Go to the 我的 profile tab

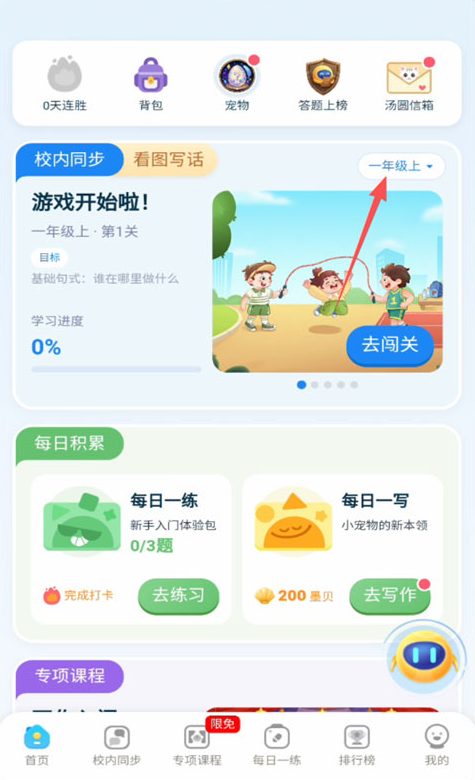tap(437, 744)
